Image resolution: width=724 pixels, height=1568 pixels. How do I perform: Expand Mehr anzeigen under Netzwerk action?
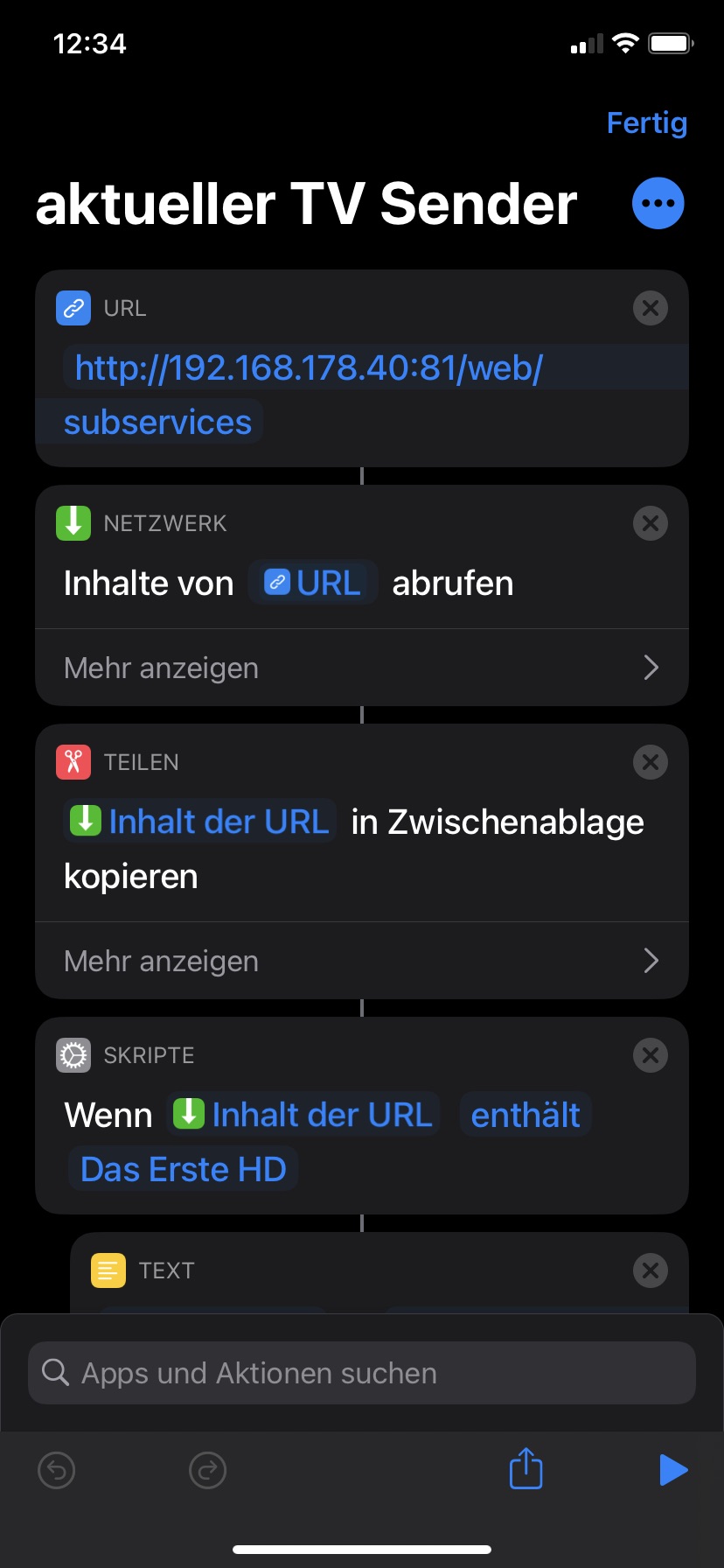point(362,668)
